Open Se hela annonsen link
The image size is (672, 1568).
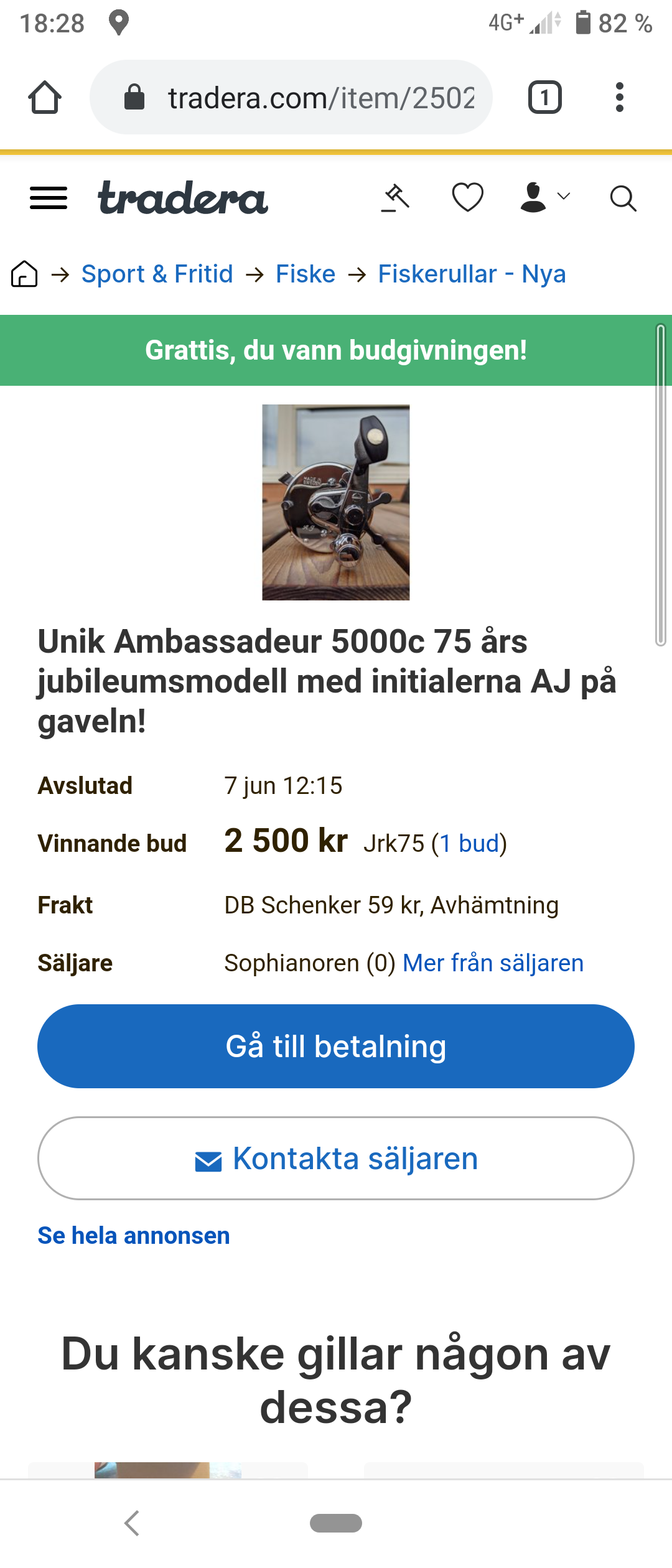coord(134,1236)
